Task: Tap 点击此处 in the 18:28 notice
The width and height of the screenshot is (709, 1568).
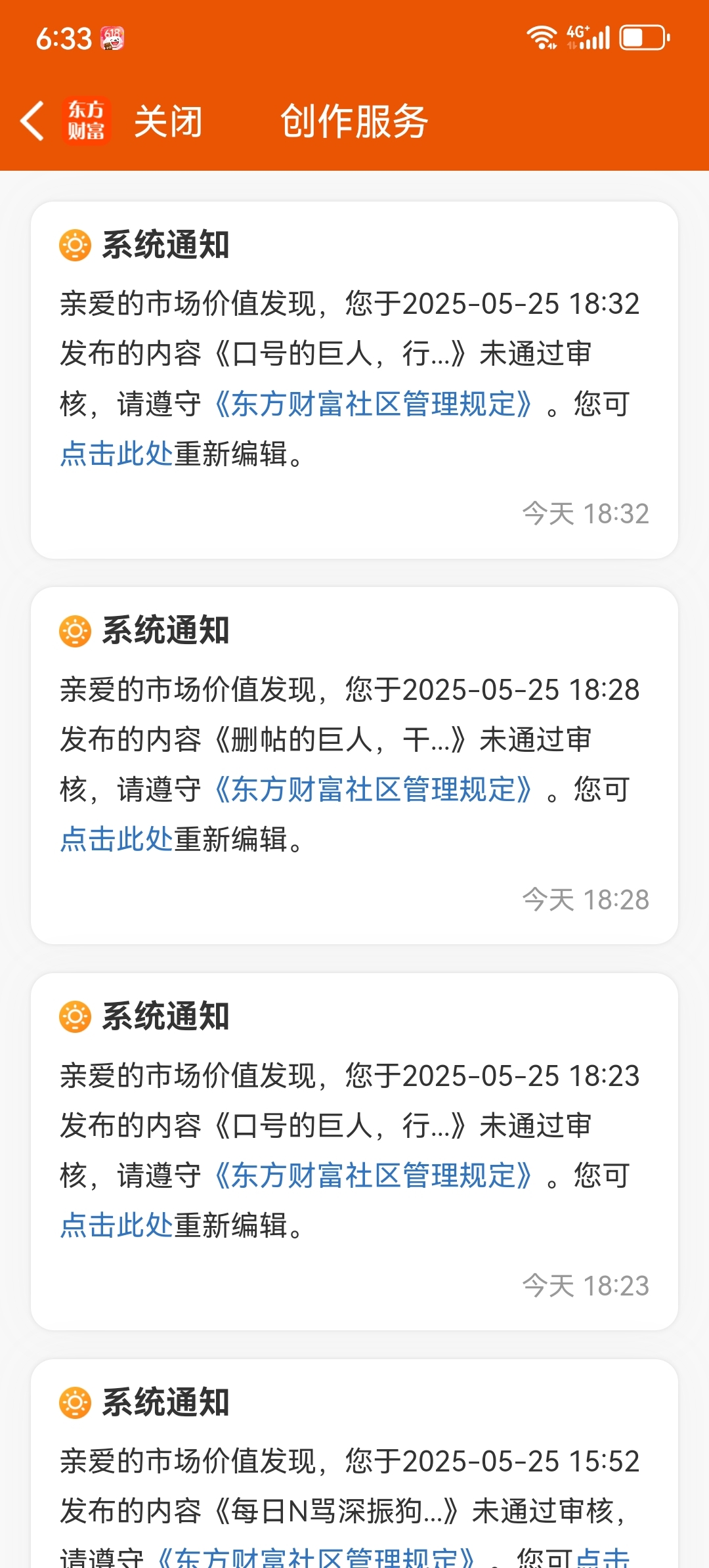Action: [x=117, y=839]
